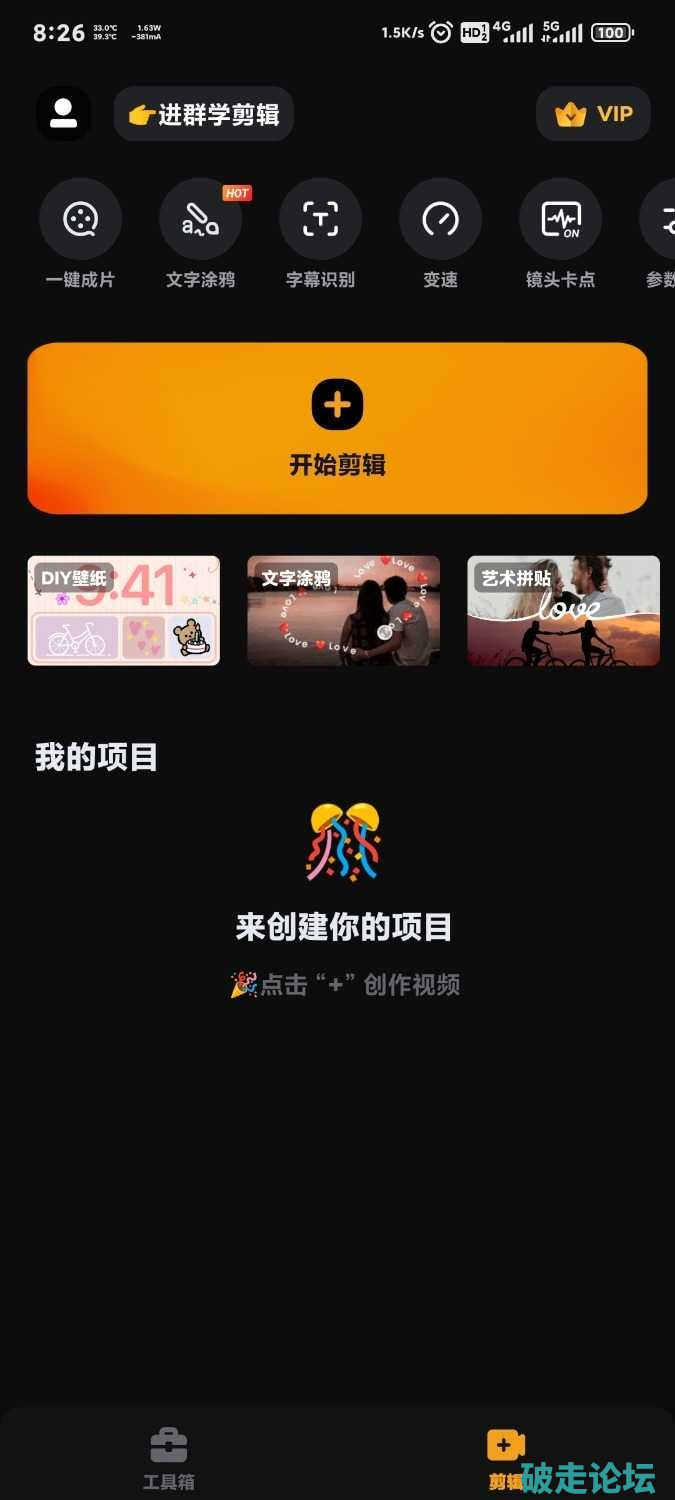Start editing with 开始剪辑
The height and width of the screenshot is (1500, 675).
337,428
